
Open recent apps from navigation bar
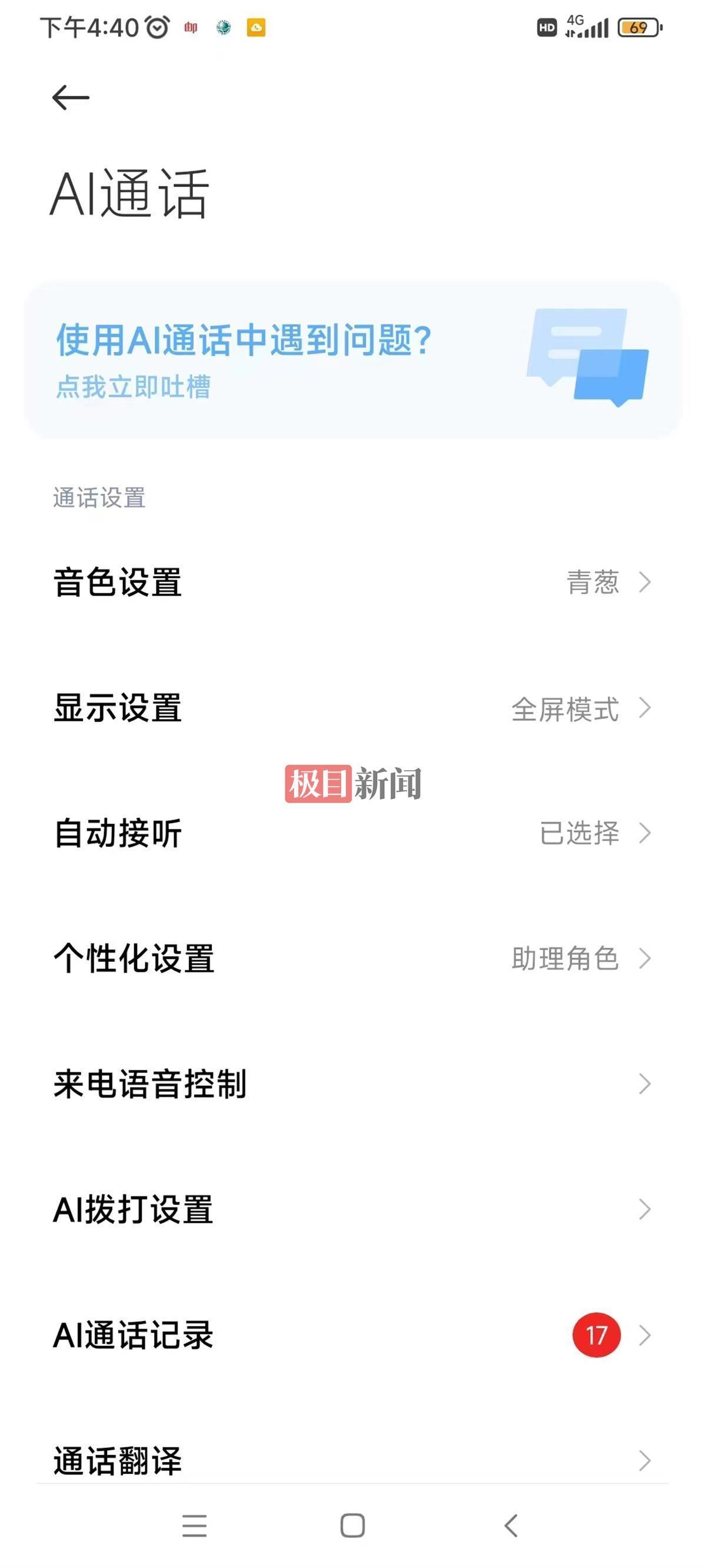coord(194,1526)
